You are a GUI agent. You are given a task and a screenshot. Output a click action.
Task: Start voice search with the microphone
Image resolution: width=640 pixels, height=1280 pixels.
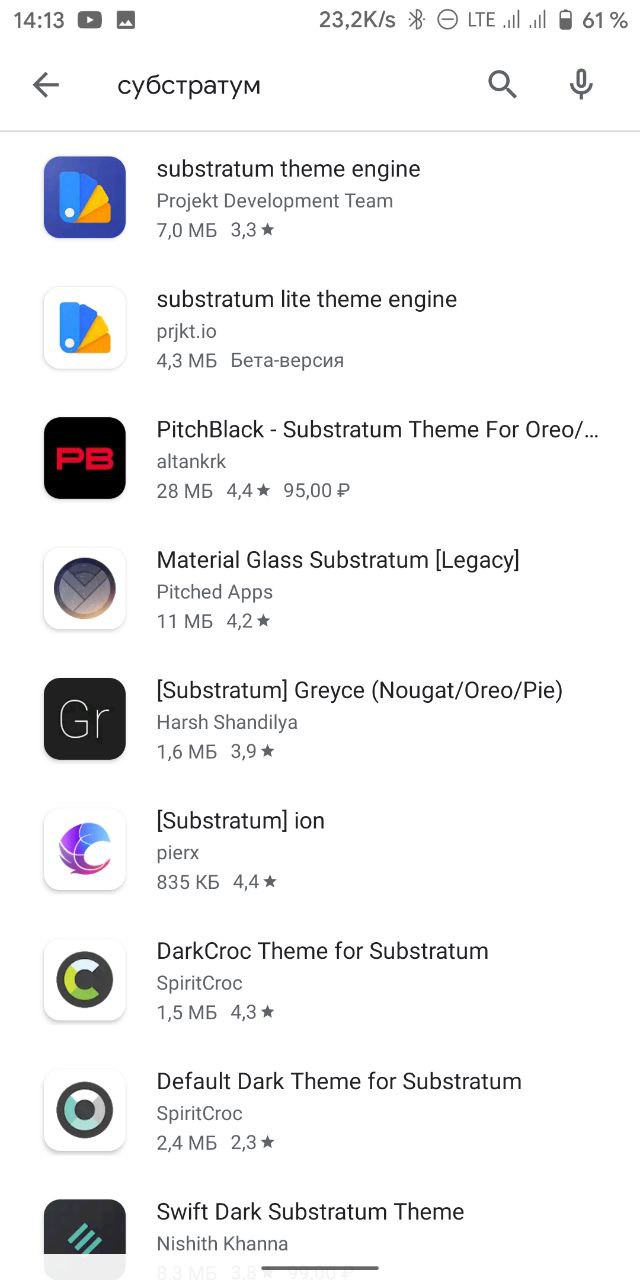pos(581,85)
